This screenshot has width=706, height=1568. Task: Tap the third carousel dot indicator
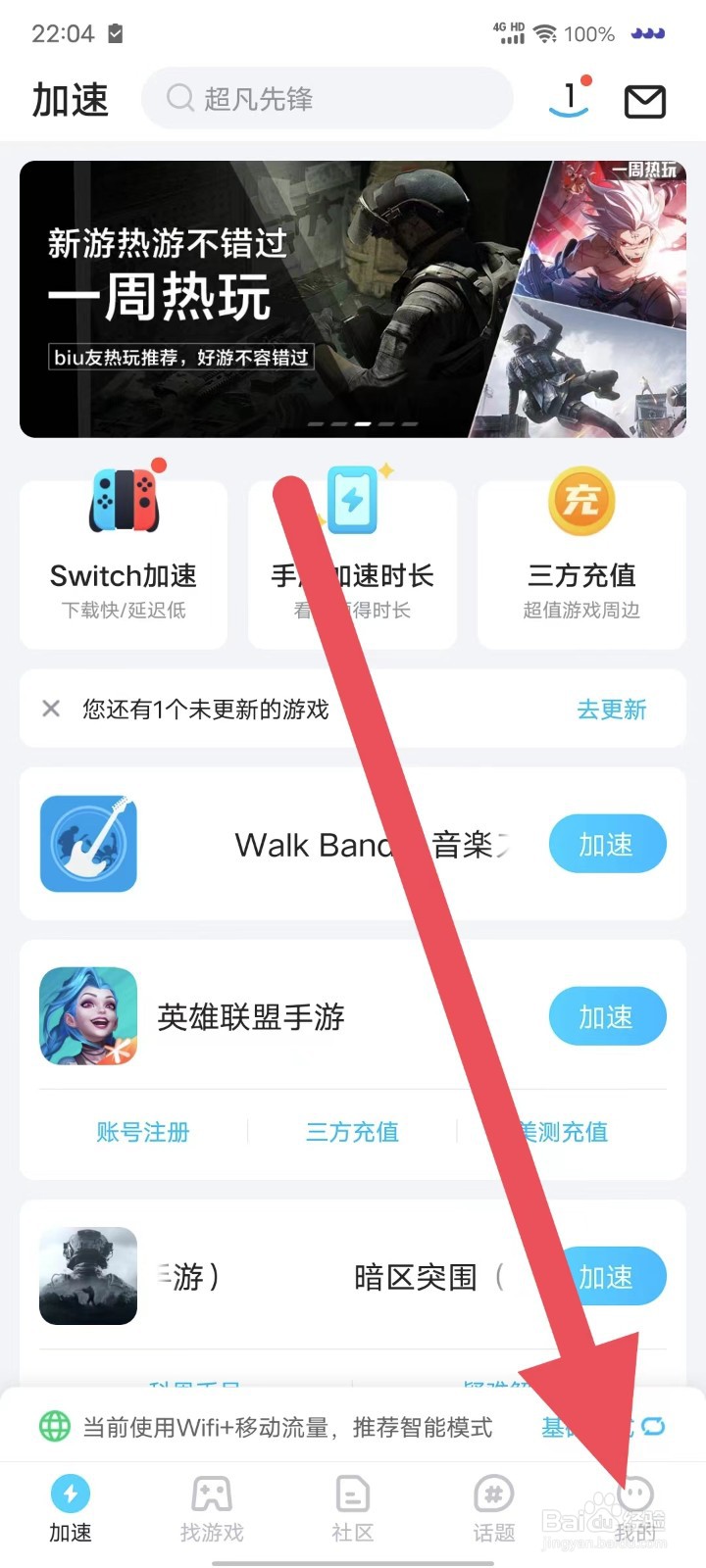[x=362, y=423]
